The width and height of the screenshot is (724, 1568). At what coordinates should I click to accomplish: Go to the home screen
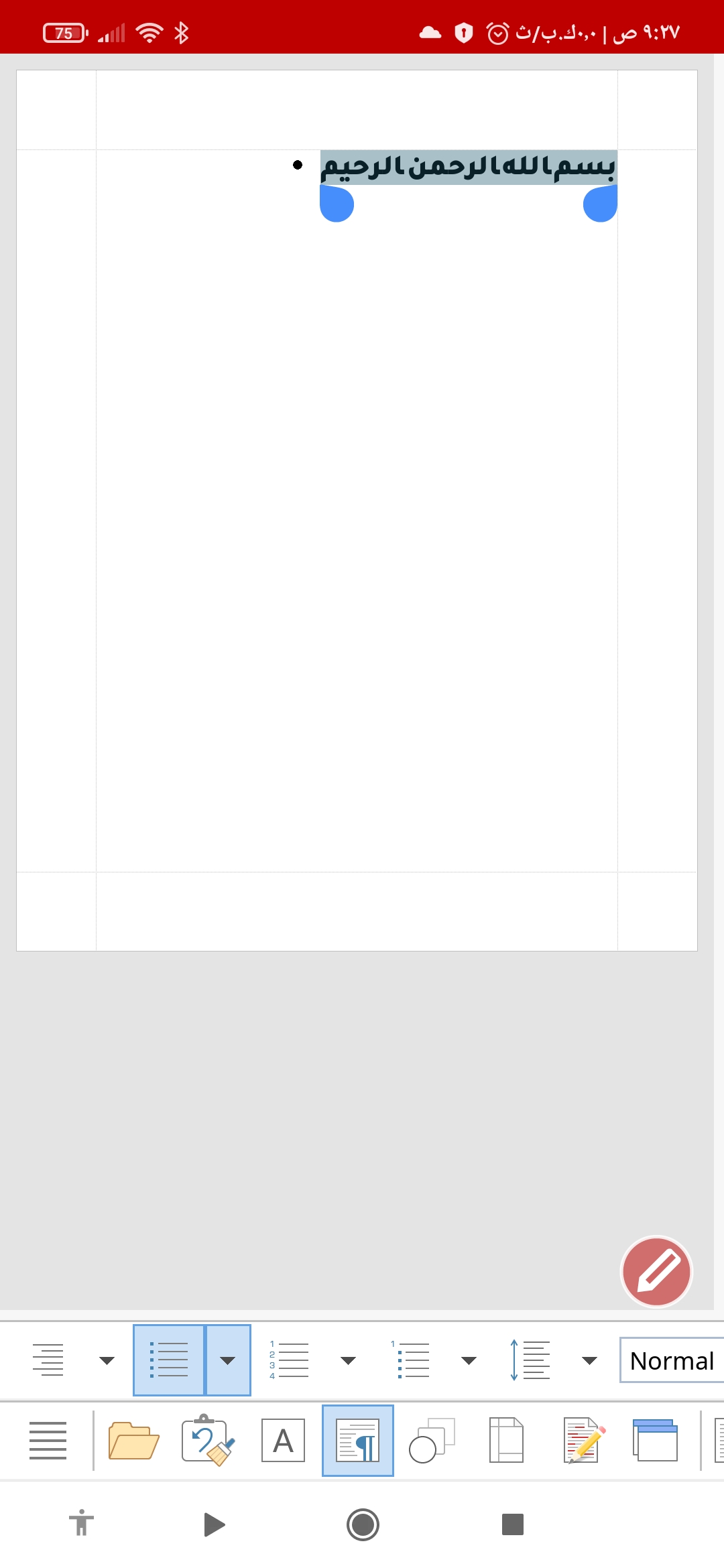(x=363, y=1524)
